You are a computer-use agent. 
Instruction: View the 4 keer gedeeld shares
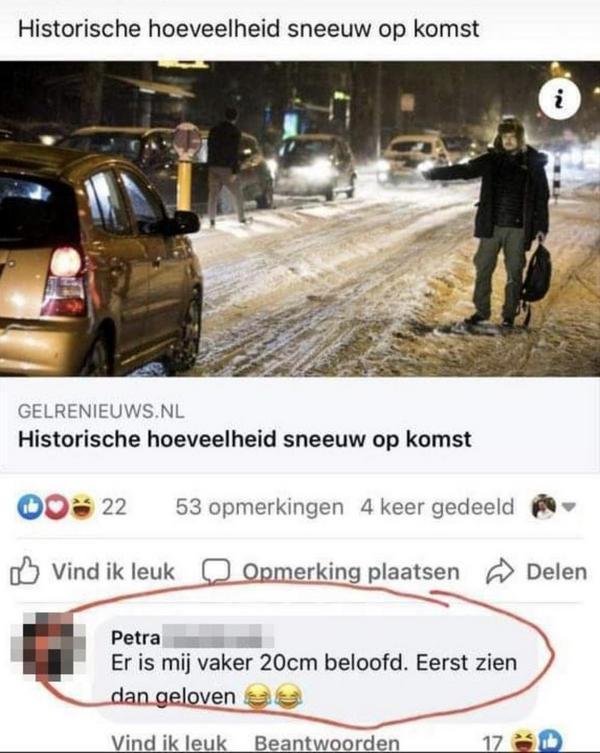437,507
